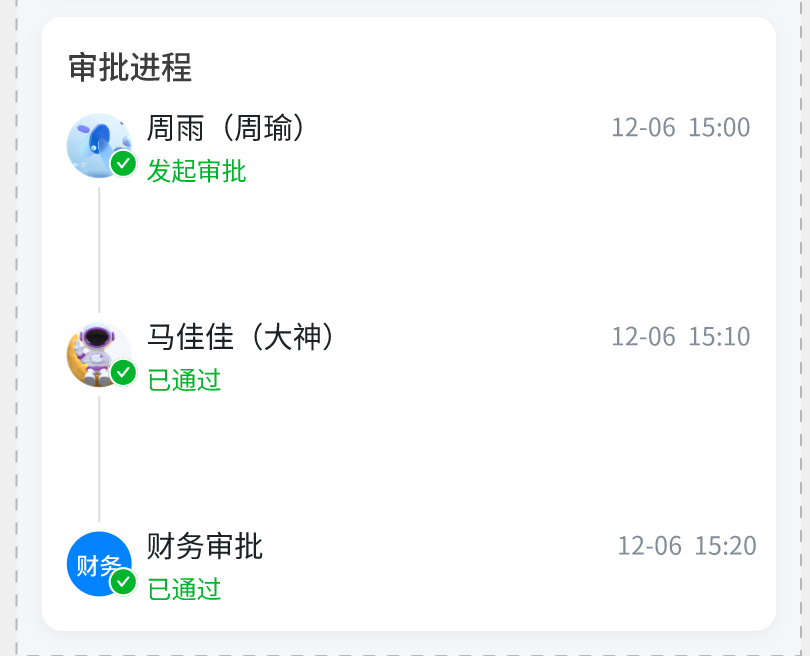
Task: Open the 财务审批 approval step
Action: (x=205, y=547)
